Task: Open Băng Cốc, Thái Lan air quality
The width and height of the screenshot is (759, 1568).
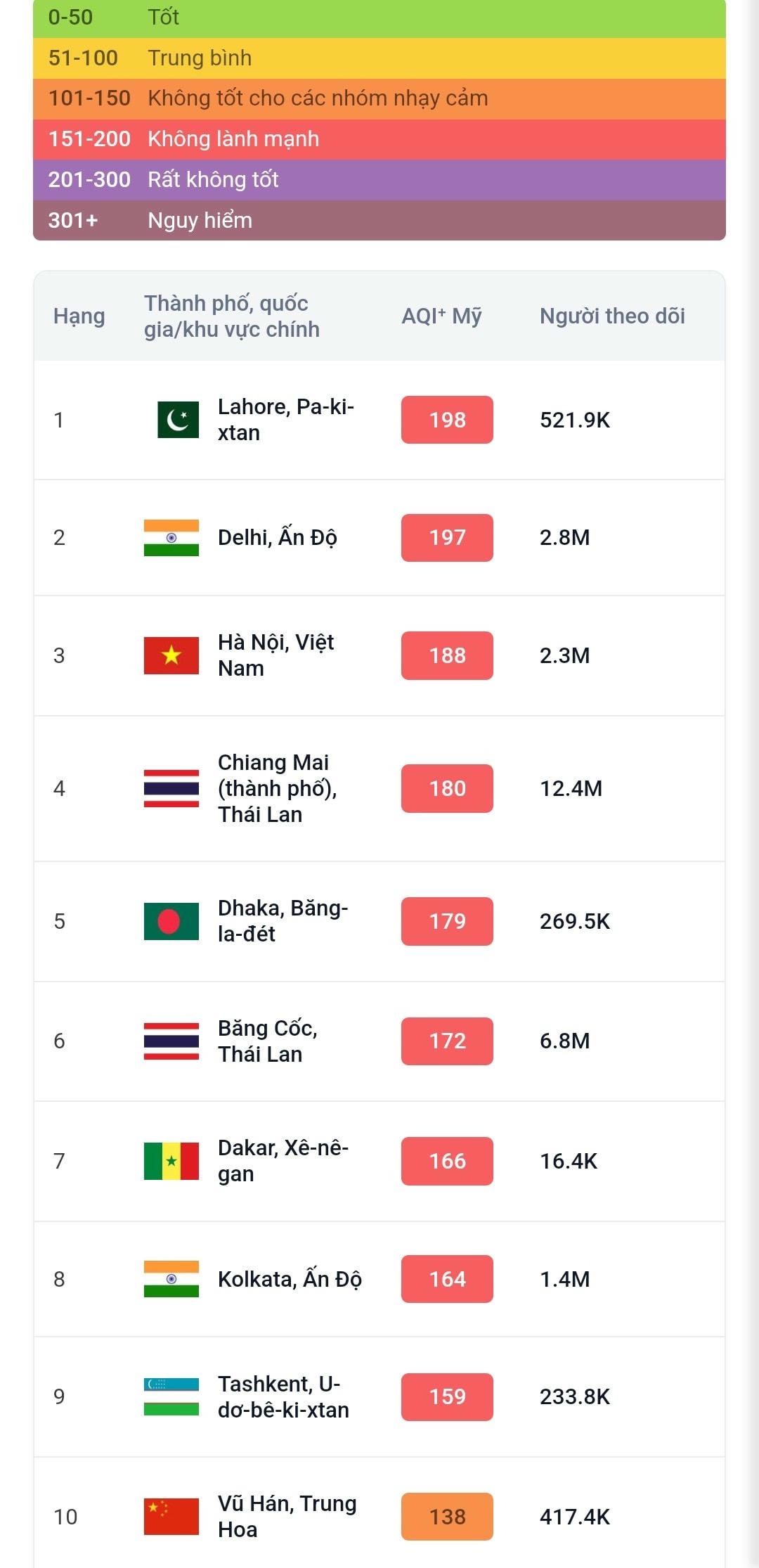Action: [x=267, y=1041]
